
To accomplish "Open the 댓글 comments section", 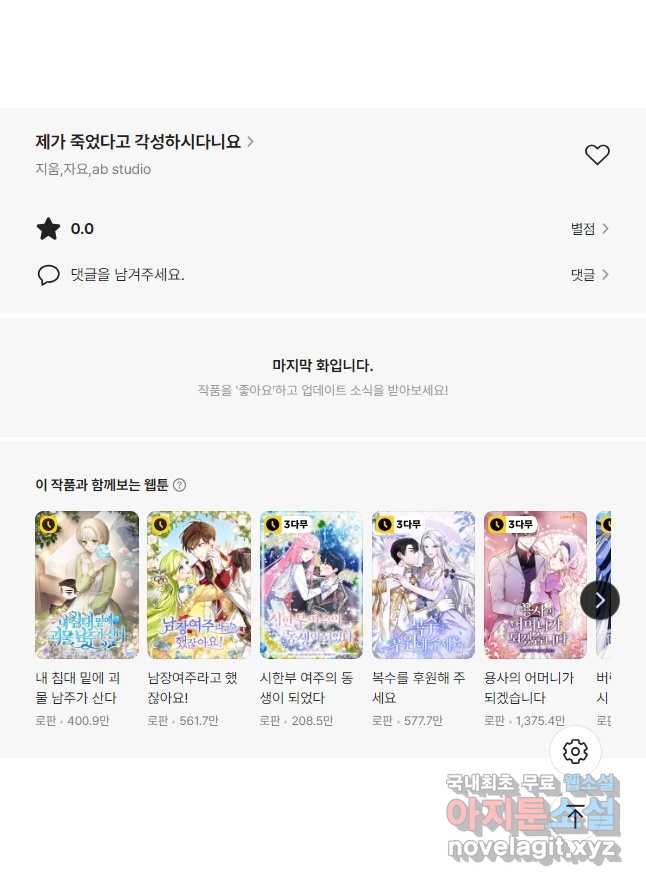I will (x=589, y=274).
